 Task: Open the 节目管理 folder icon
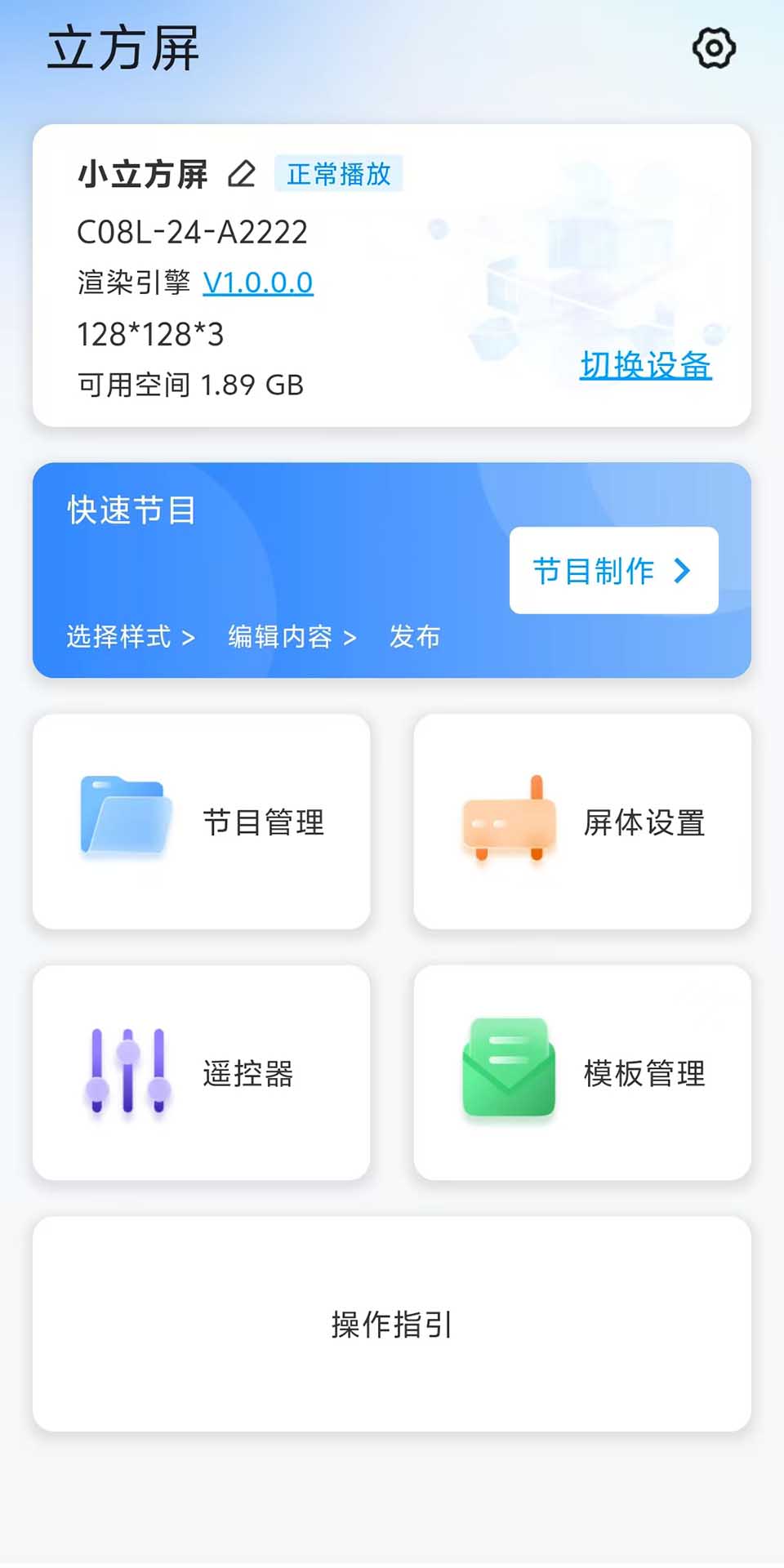(122, 821)
